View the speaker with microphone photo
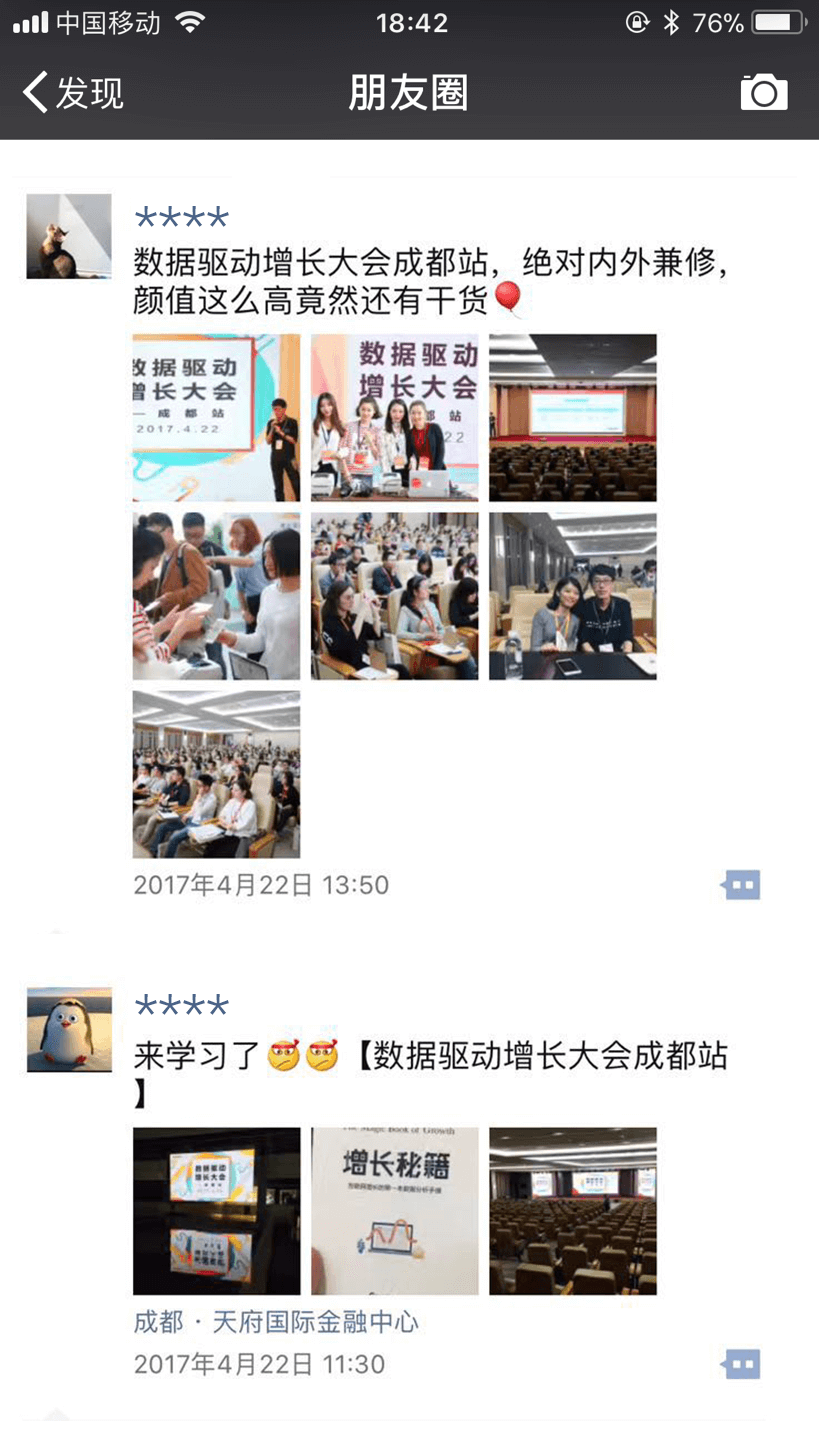 click(x=216, y=417)
